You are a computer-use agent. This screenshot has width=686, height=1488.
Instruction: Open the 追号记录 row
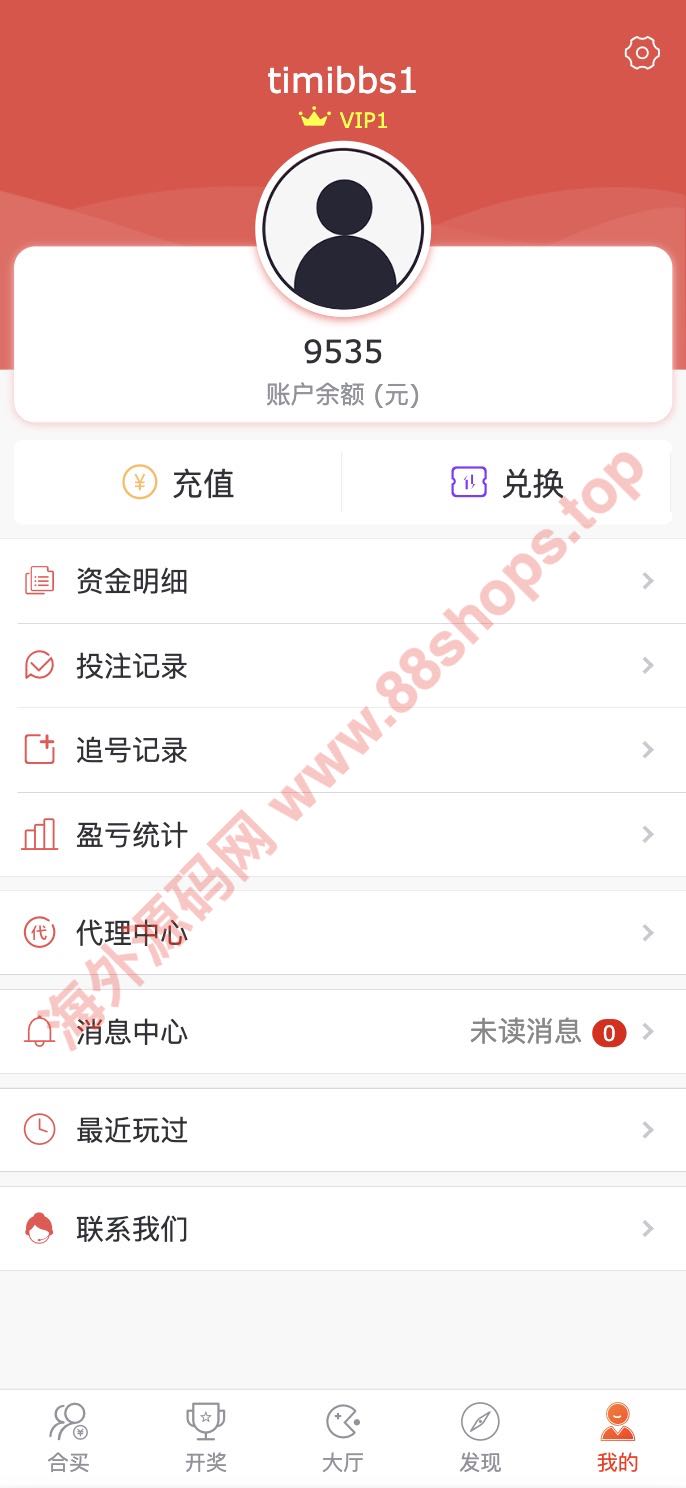click(x=343, y=750)
